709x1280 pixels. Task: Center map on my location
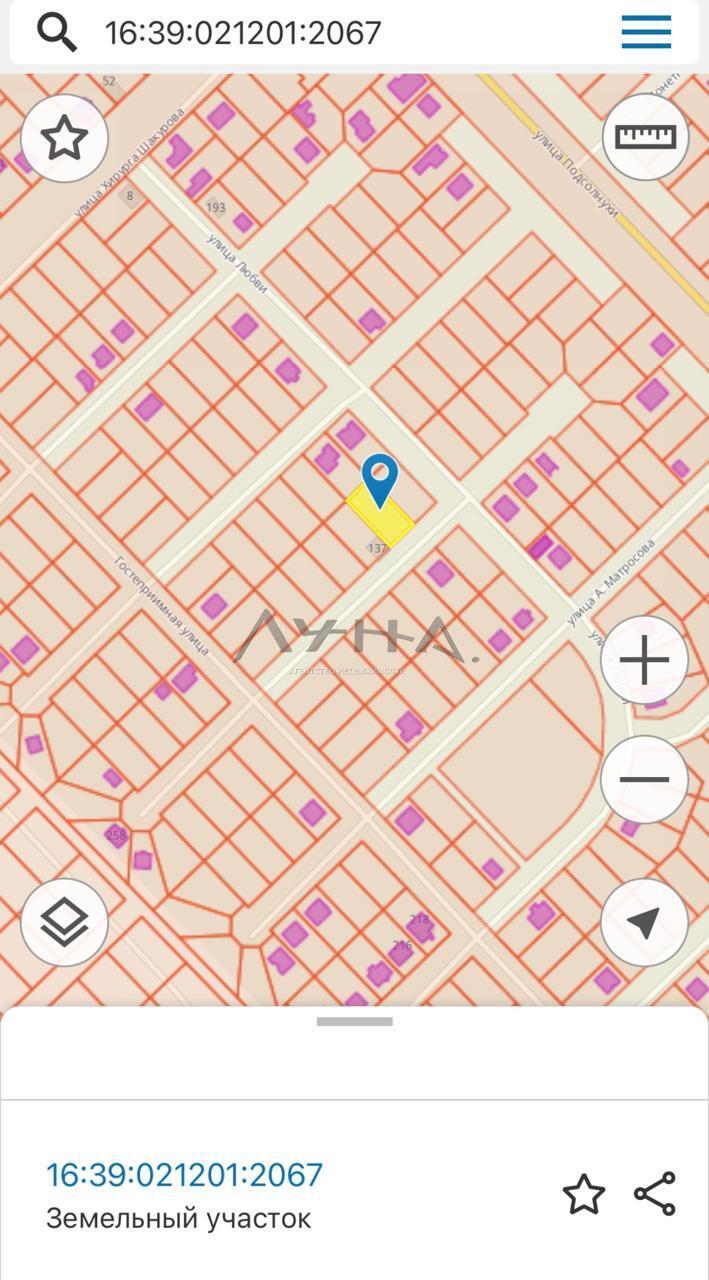(644, 922)
